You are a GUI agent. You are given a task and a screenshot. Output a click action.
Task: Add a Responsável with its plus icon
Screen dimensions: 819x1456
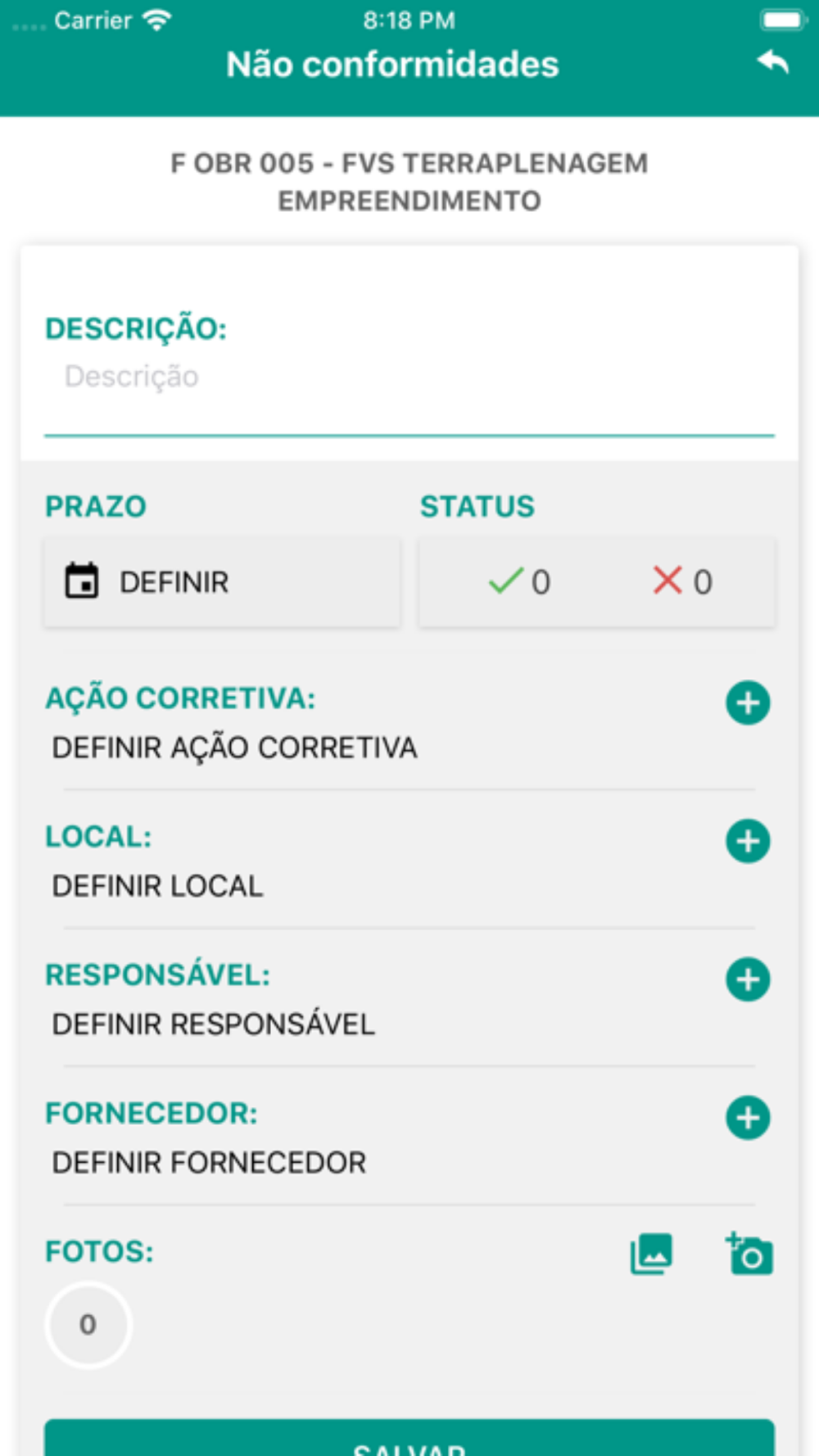(x=748, y=979)
